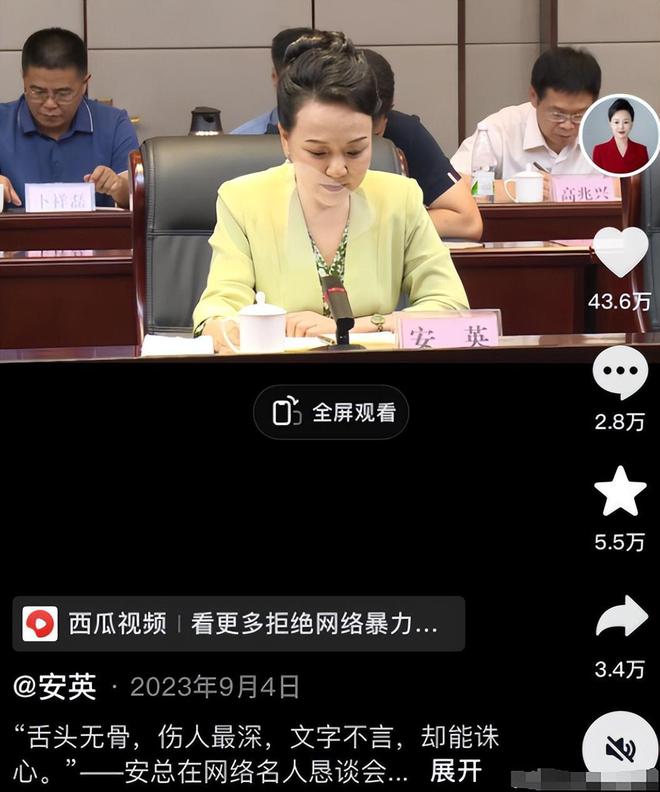660x792 pixels.
Task: Open the @安英 account page
Action: (x=55, y=687)
